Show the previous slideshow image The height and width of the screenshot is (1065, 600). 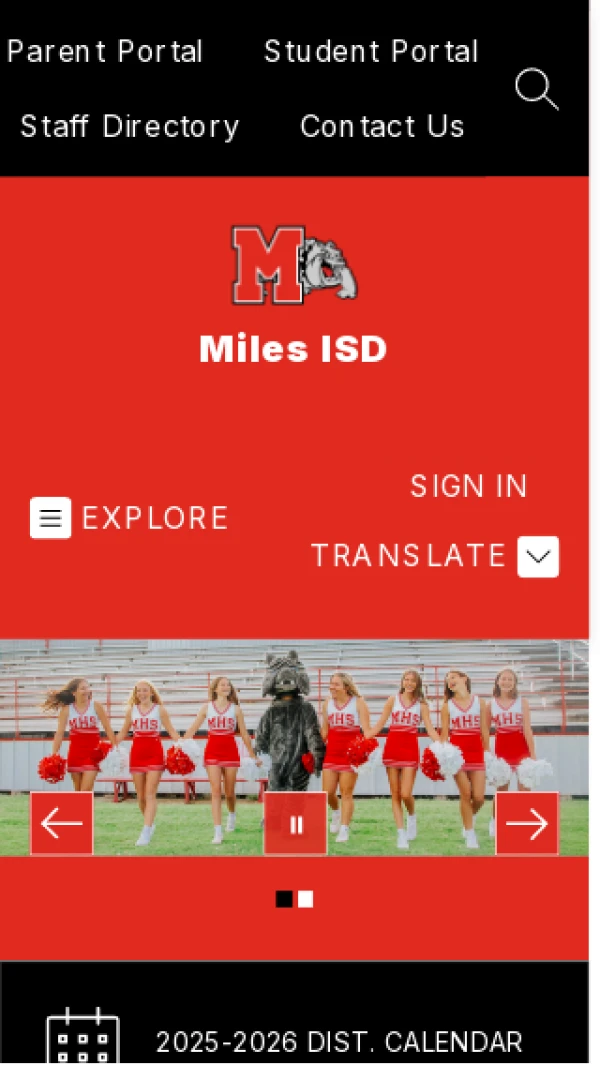tap(62, 823)
